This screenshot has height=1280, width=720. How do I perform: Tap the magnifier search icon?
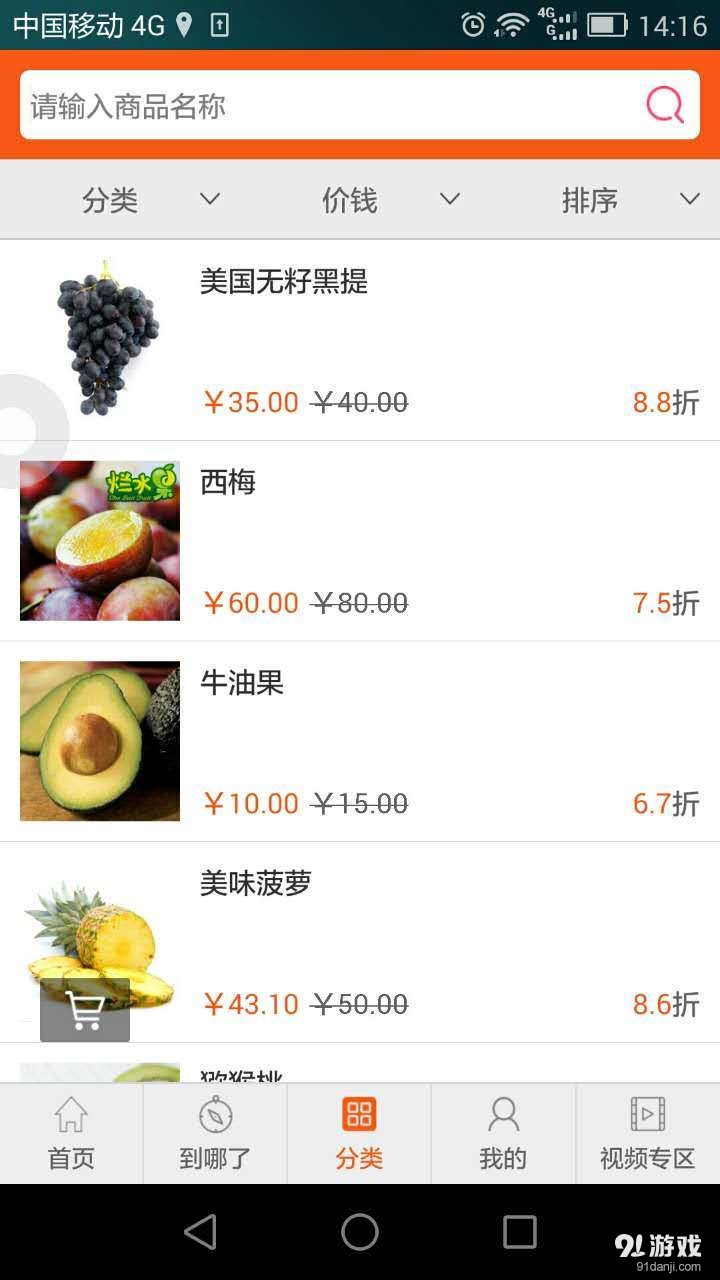coord(662,105)
